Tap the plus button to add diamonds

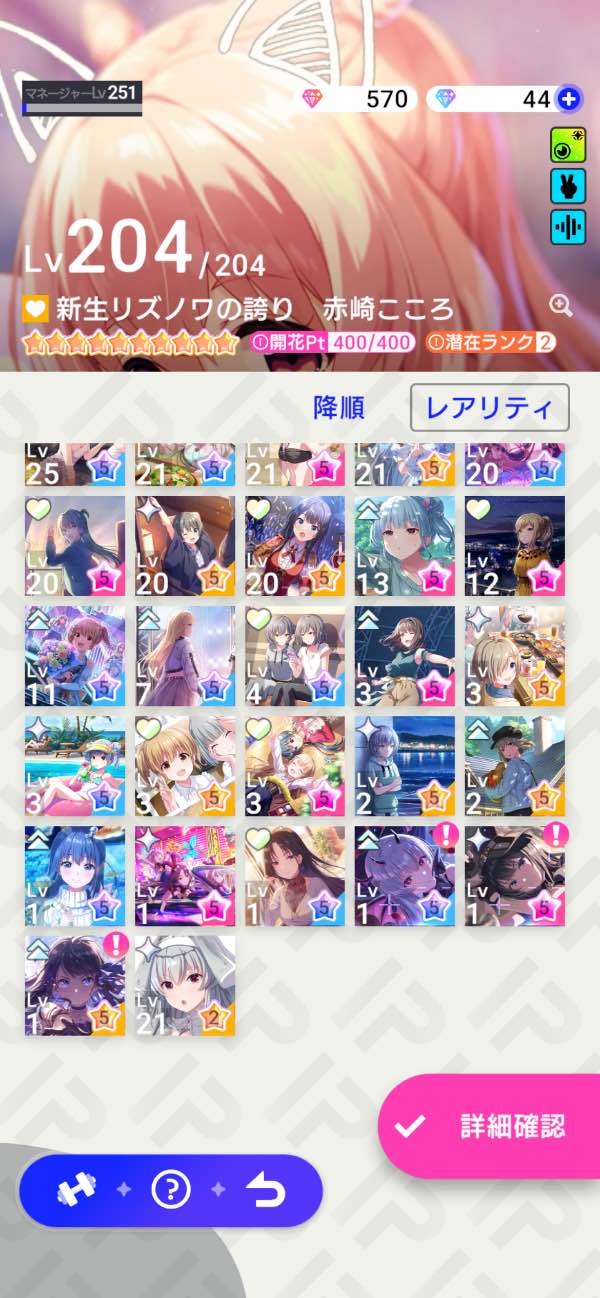tap(568, 98)
